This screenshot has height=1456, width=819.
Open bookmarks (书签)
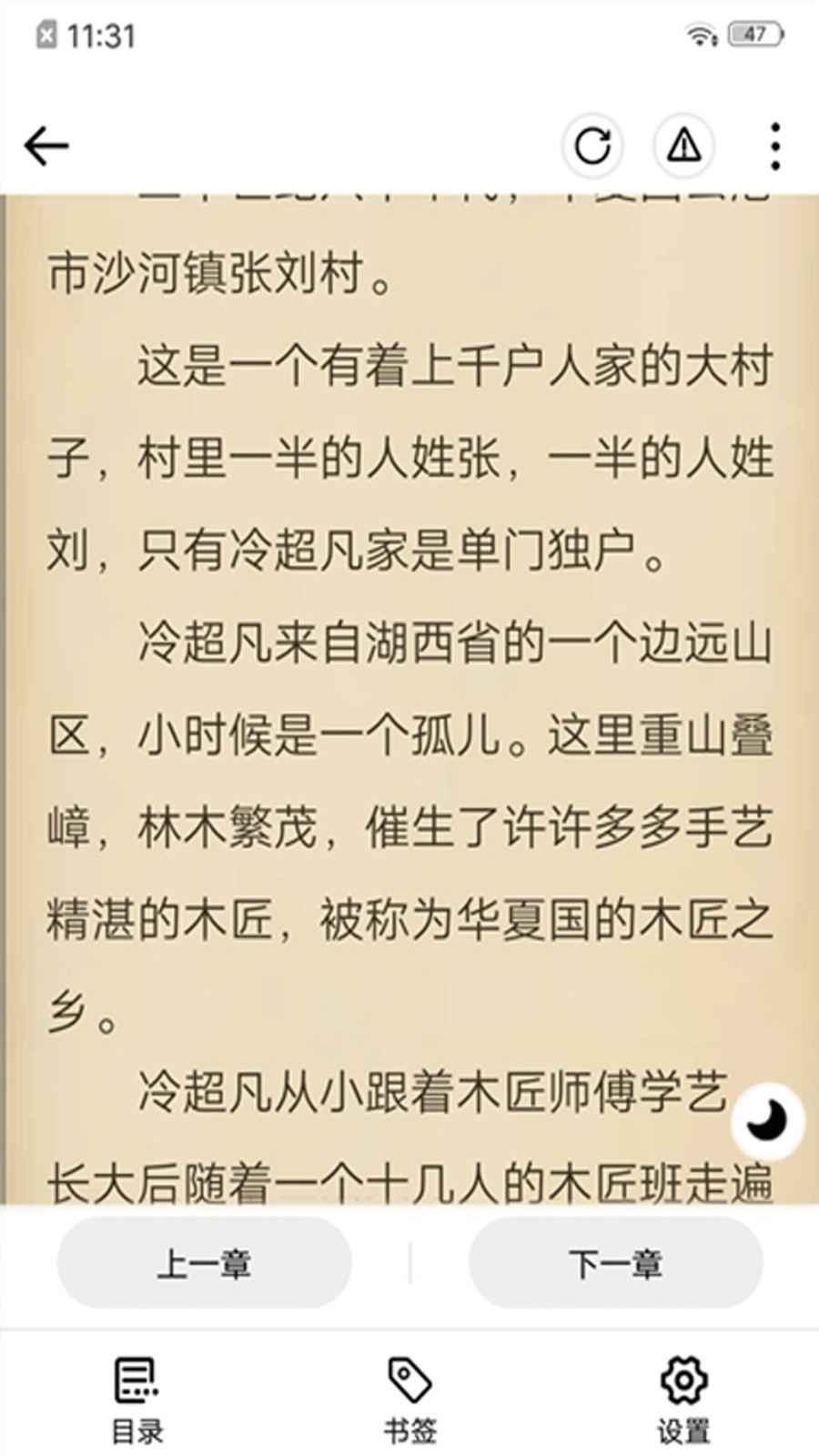point(409,1400)
